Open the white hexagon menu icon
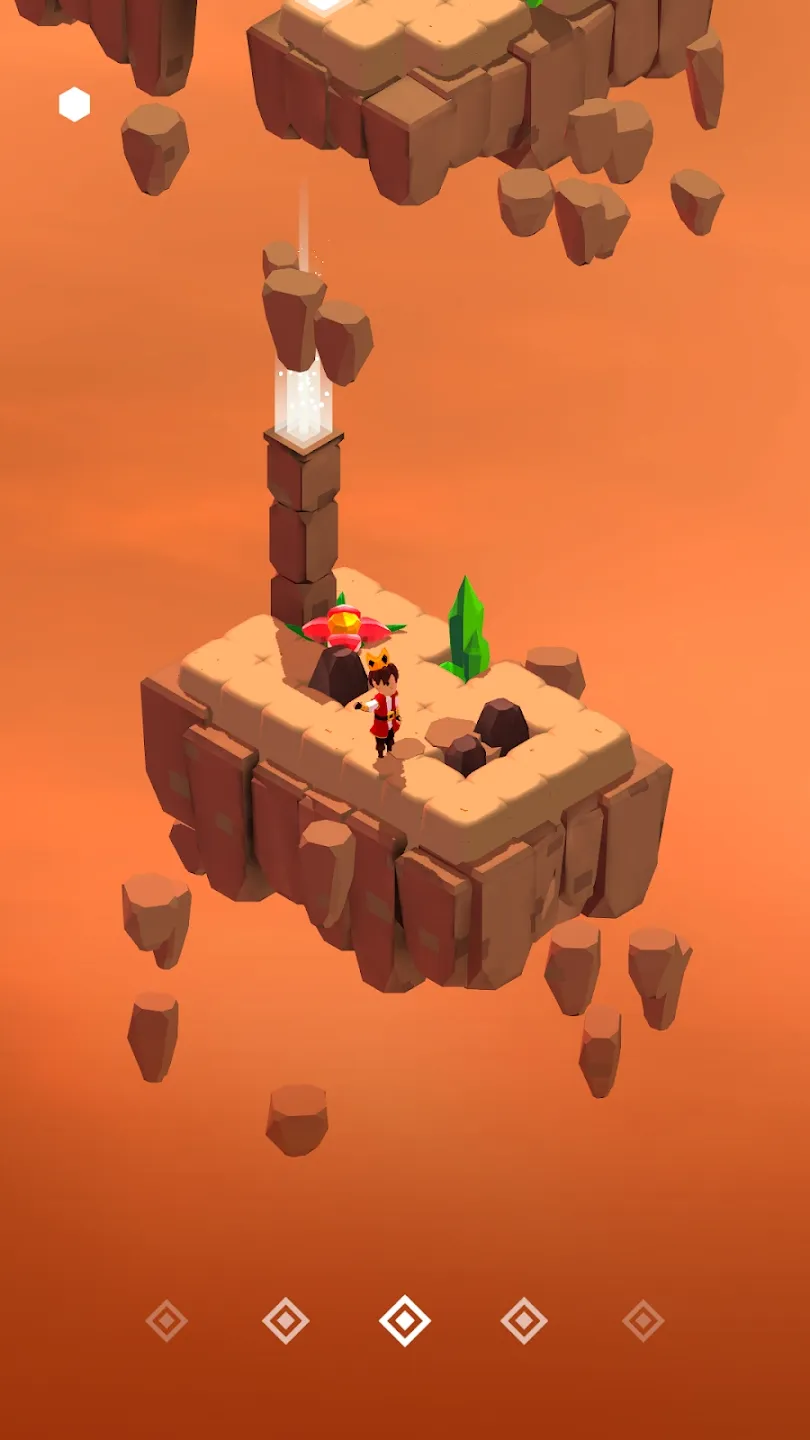810x1440 pixels. 75,104
